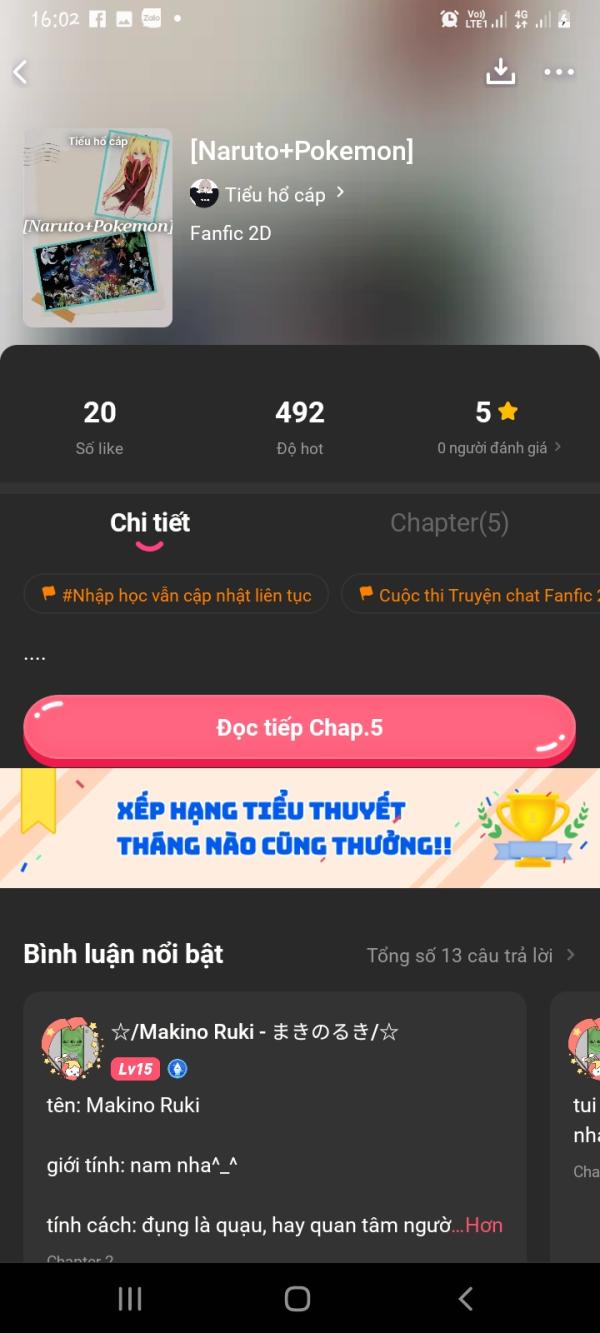Screen dimensions: 600x1333
Task: Expand Makino Ruki's comment with Hơn
Action: [x=477, y=1225]
